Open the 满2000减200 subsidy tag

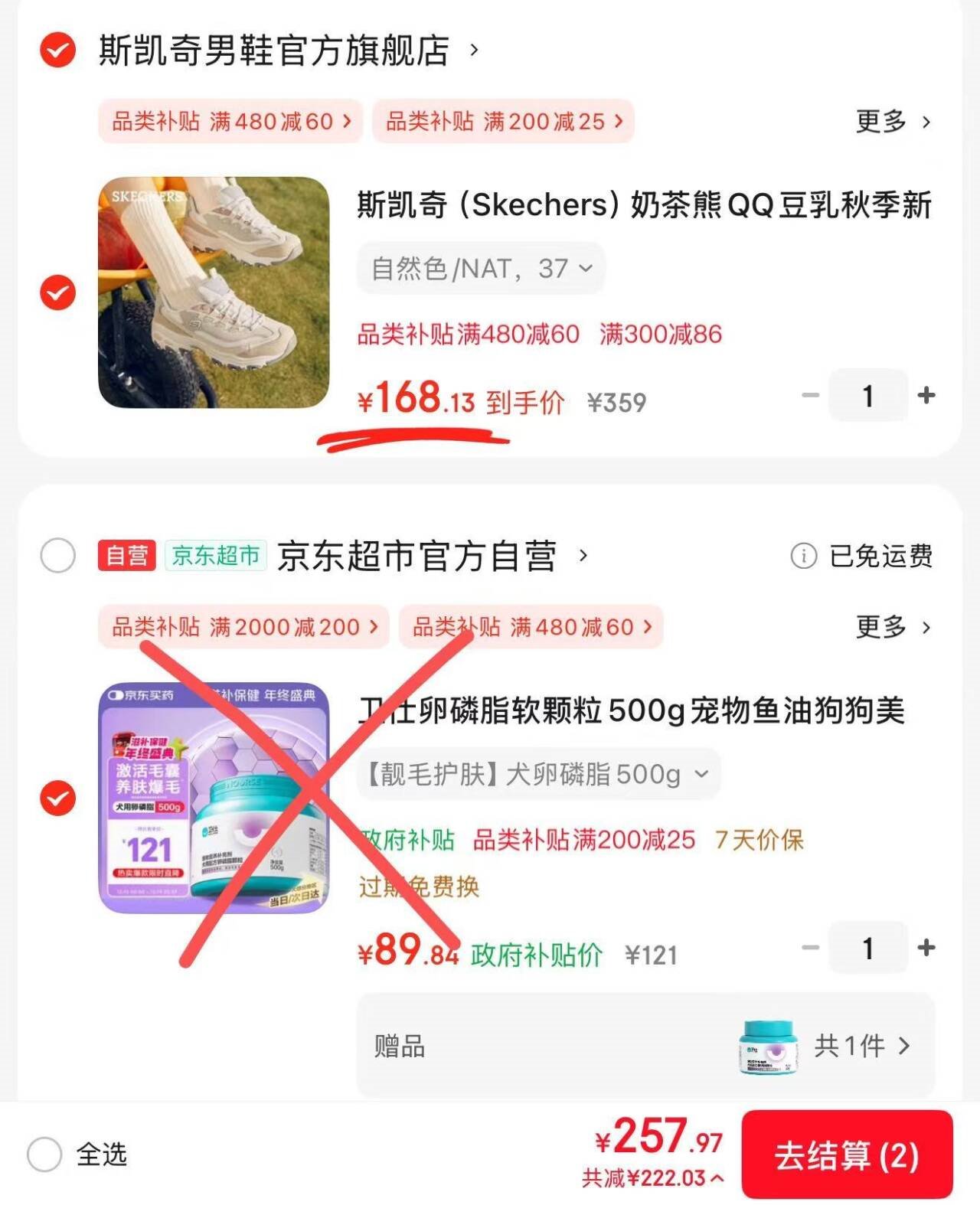[241, 627]
